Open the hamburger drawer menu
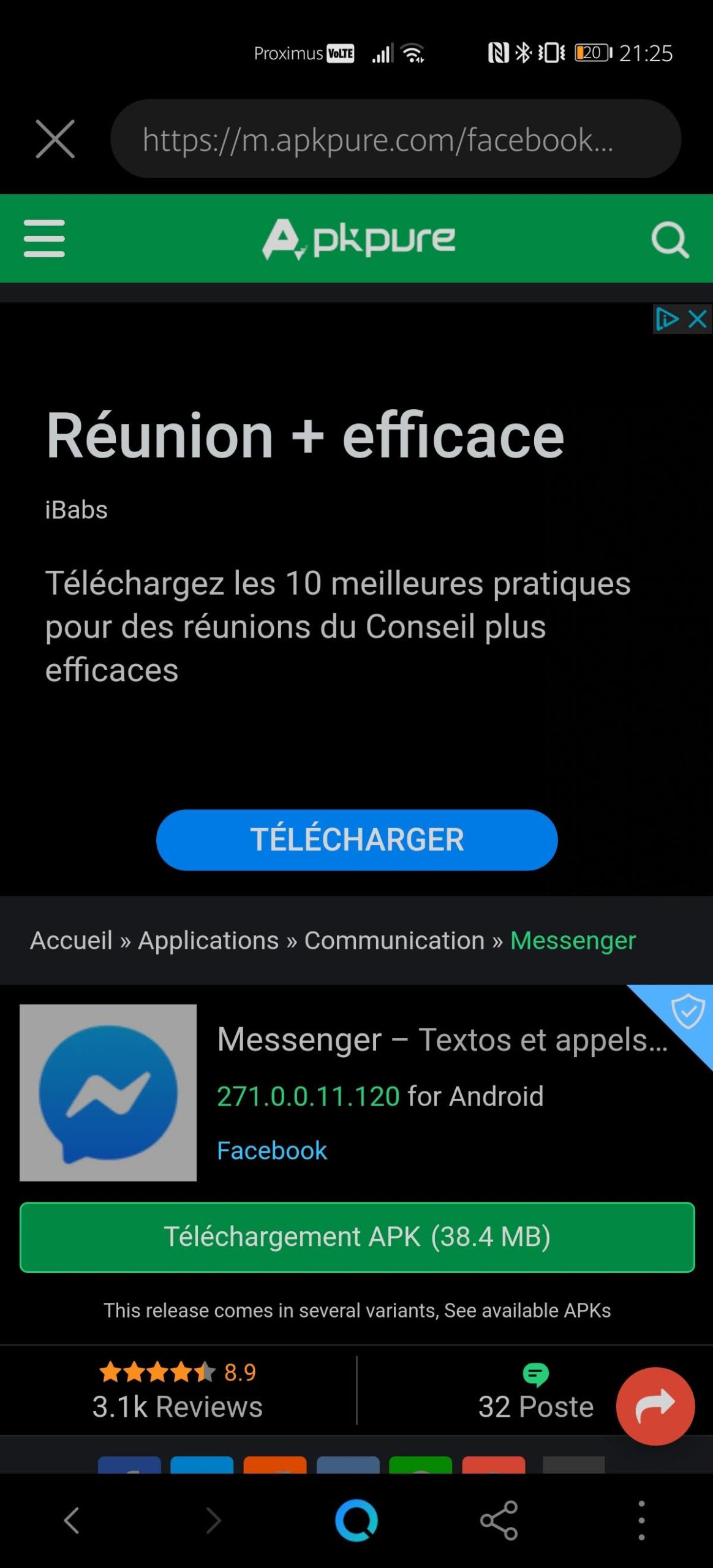This screenshot has height=1568, width=713. coord(44,238)
